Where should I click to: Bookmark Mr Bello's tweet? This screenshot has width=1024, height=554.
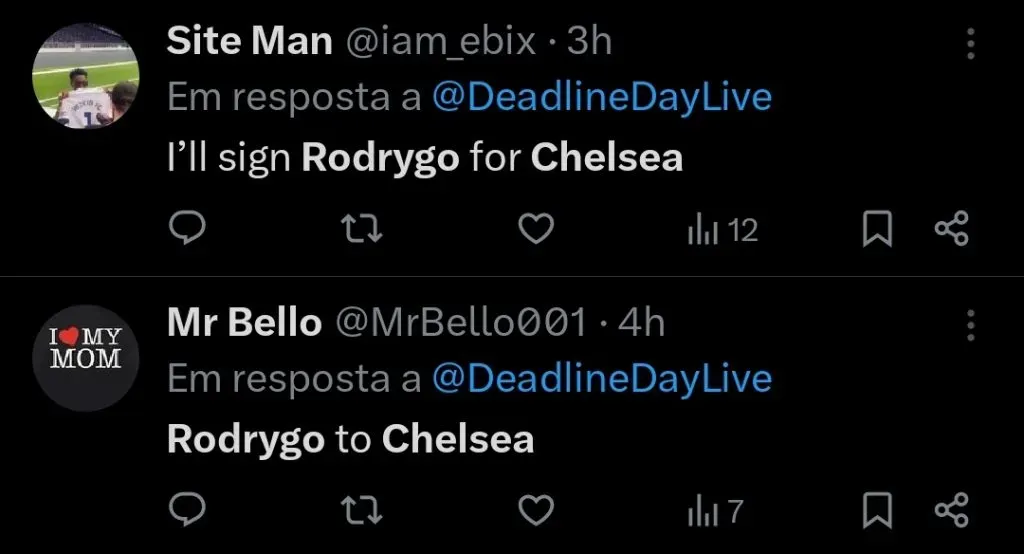tap(877, 512)
